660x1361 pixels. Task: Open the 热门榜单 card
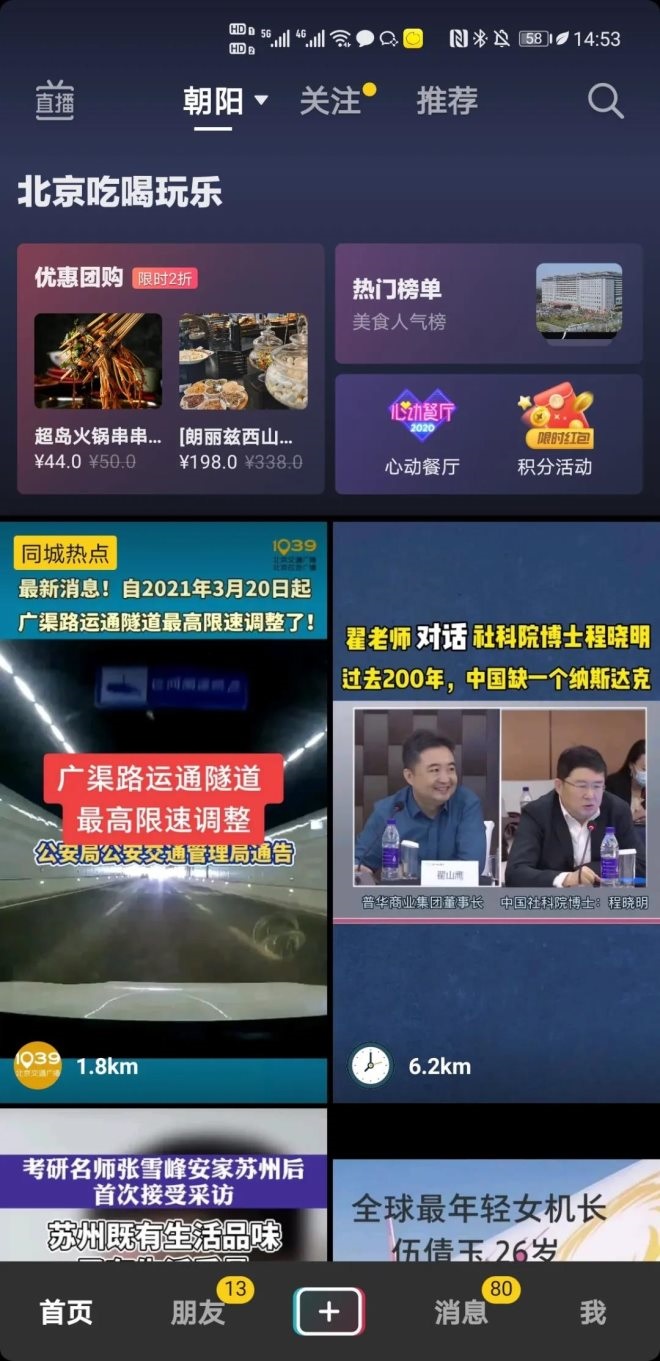click(488, 303)
